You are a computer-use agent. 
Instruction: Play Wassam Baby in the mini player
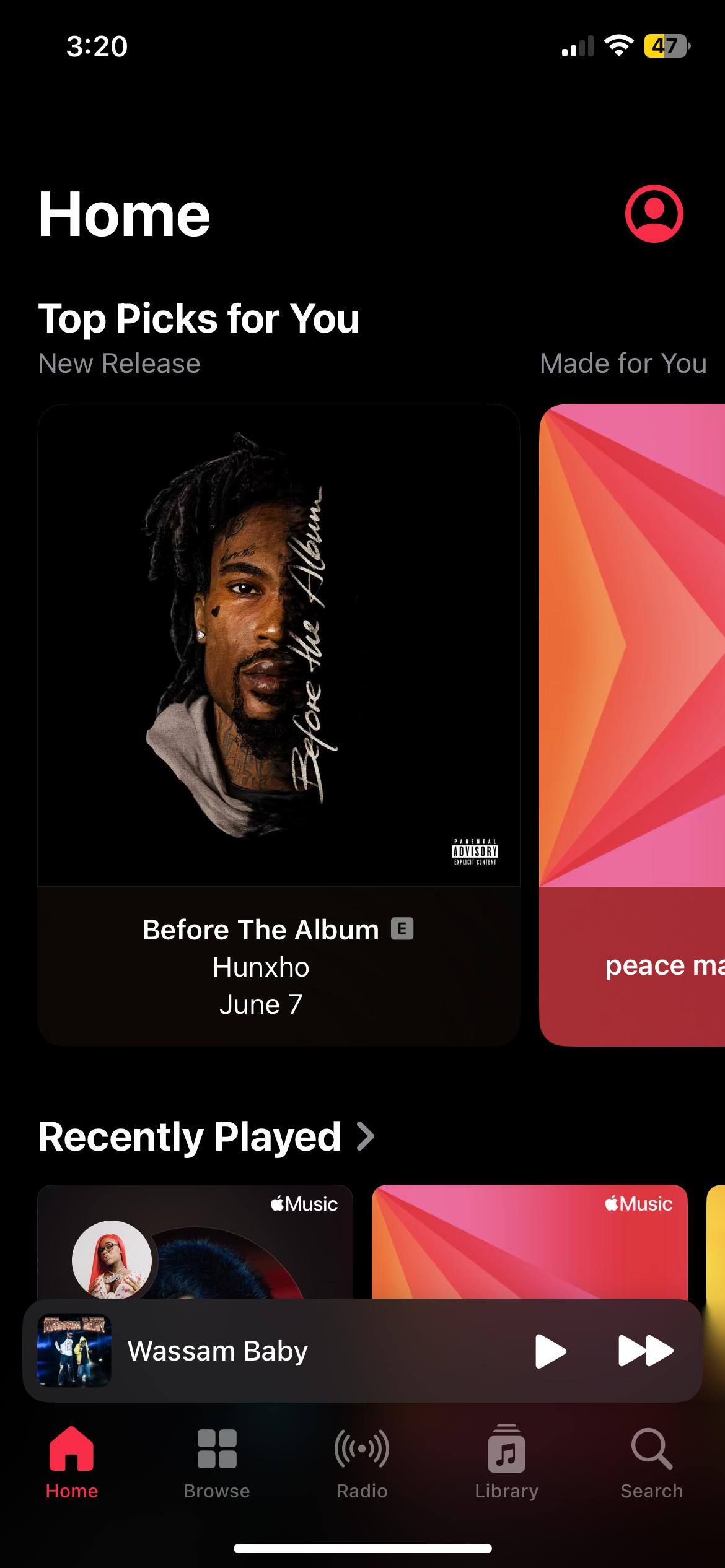point(550,1351)
